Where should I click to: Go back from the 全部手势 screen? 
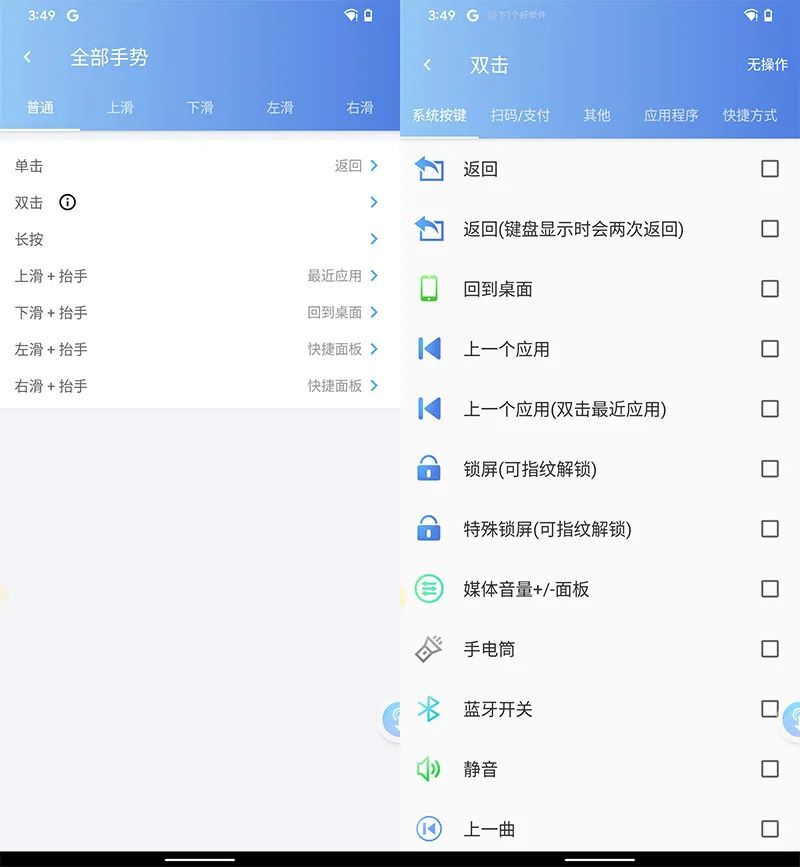pos(27,58)
